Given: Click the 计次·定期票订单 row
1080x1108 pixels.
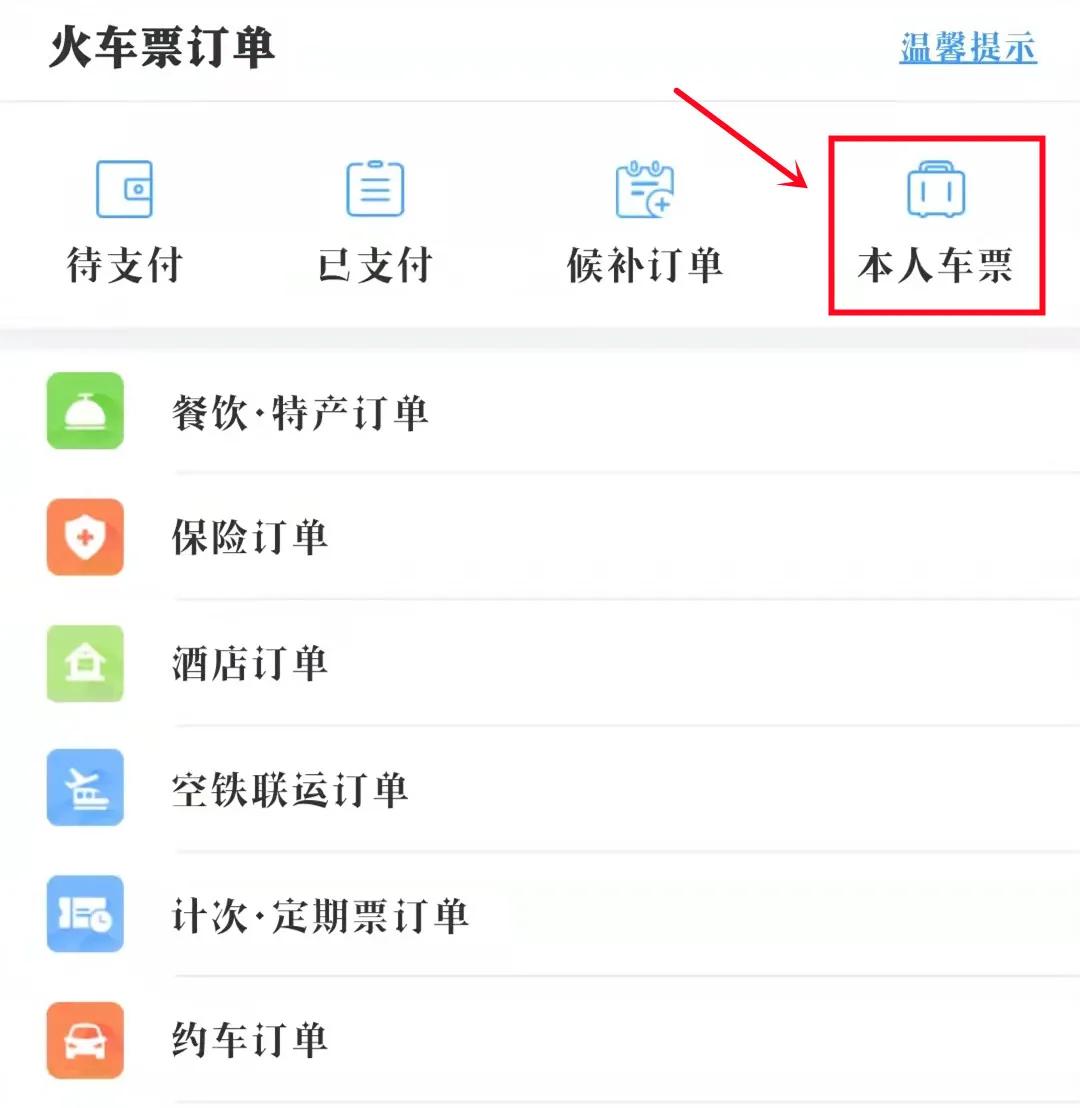Looking at the screenshot, I should tap(318, 915).
